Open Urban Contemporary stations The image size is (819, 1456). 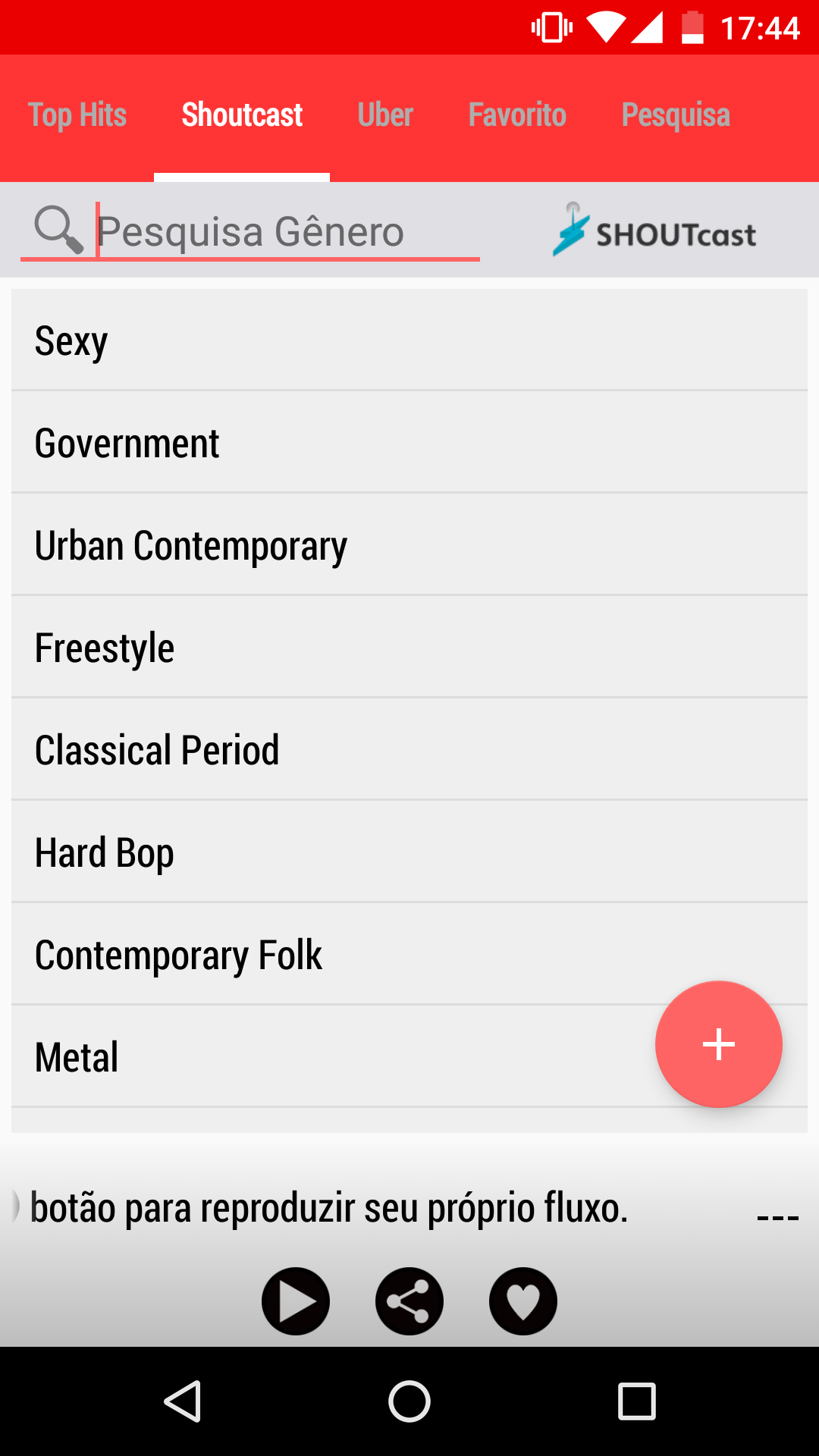point(409,545)
